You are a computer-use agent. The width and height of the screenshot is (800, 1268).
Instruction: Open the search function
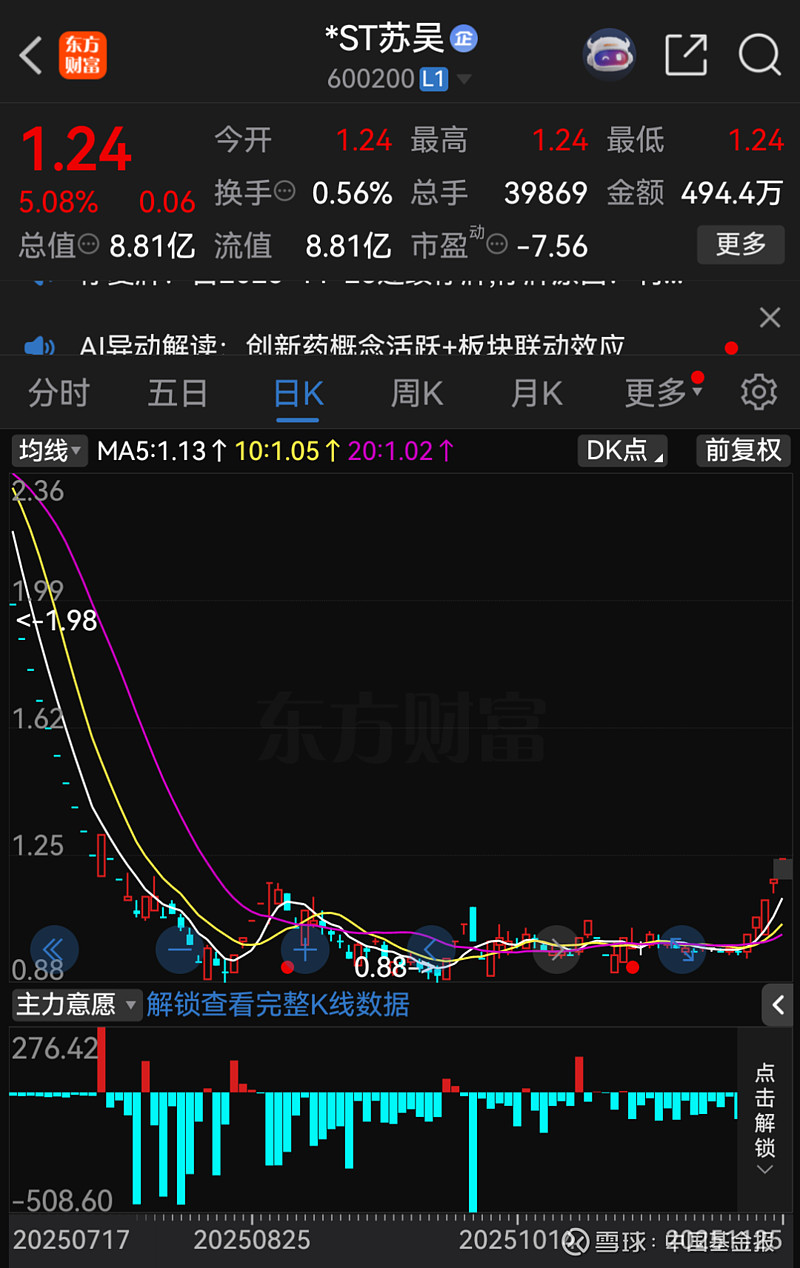(759, 55)
